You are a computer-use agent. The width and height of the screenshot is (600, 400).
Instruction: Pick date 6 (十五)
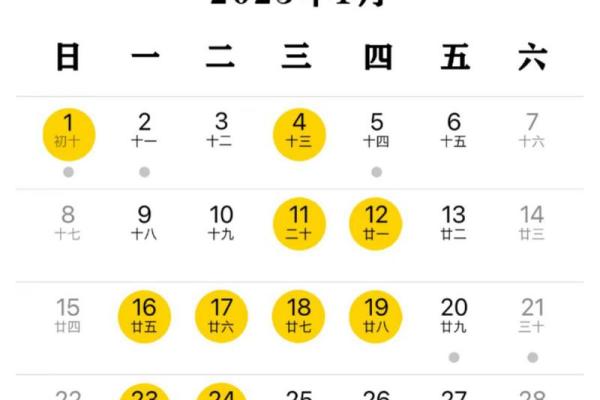point(454,131)
